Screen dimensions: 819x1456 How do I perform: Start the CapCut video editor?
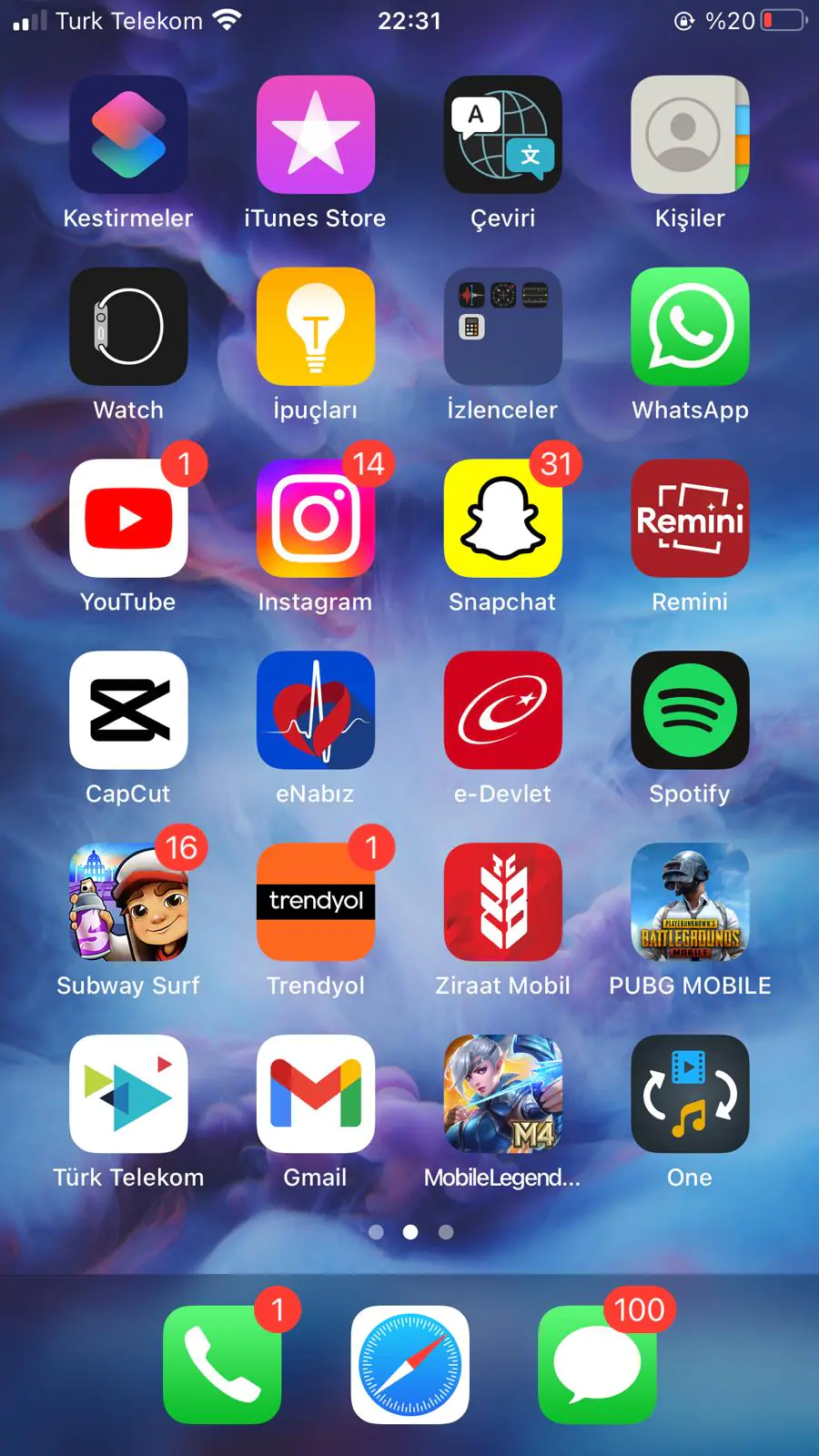pos(128,711)
